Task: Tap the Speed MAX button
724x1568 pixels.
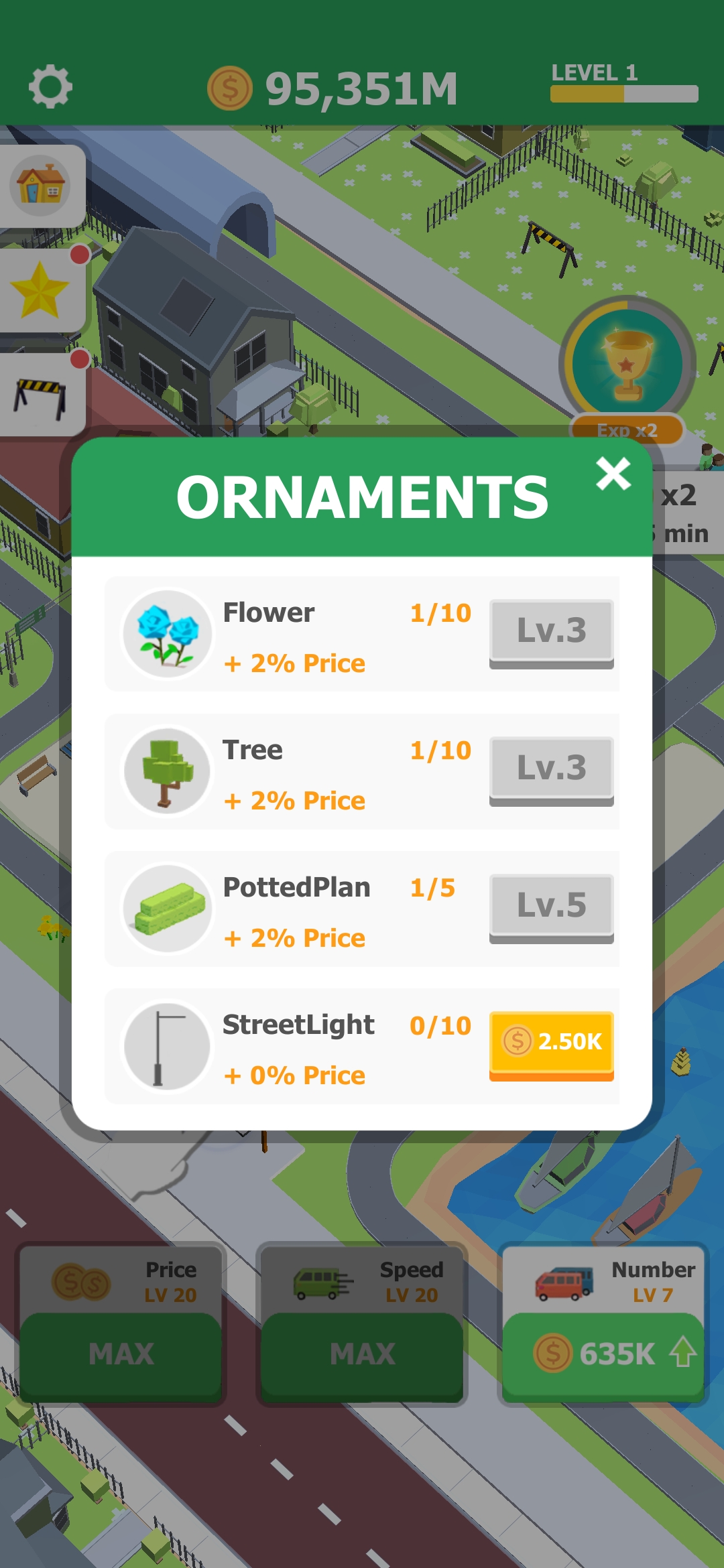Action: pyautogui.click(x=362, y=1354)
